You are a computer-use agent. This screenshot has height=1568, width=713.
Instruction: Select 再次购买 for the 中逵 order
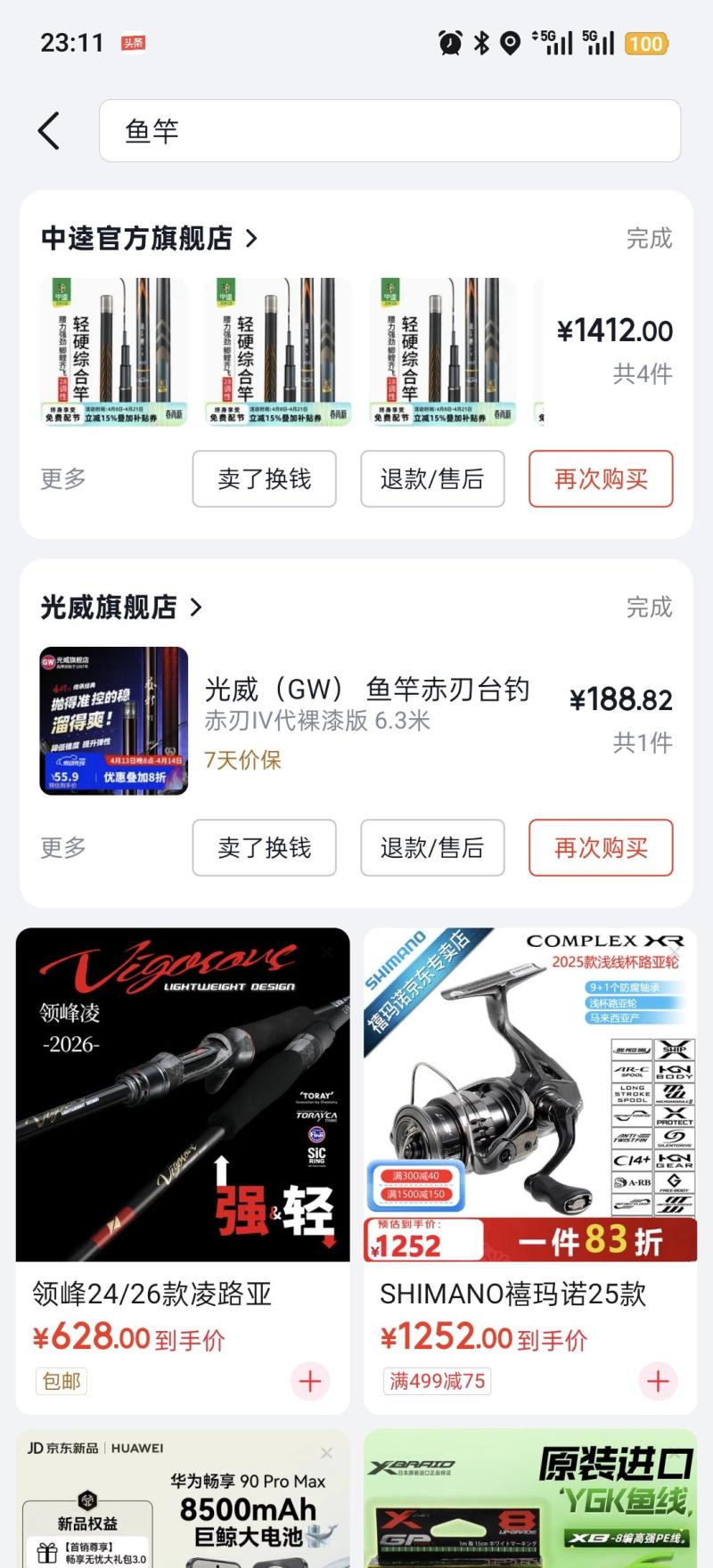click(x=601, y=479)
